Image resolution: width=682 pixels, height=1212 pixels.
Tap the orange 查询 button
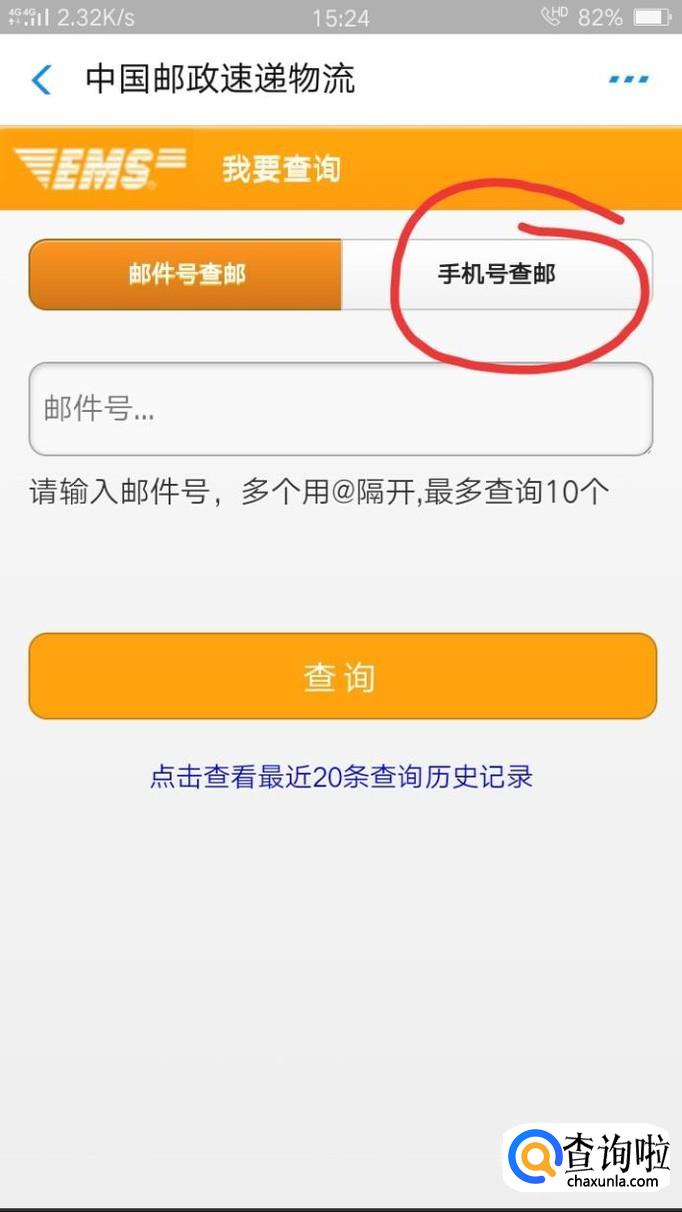tap(342, 676)
